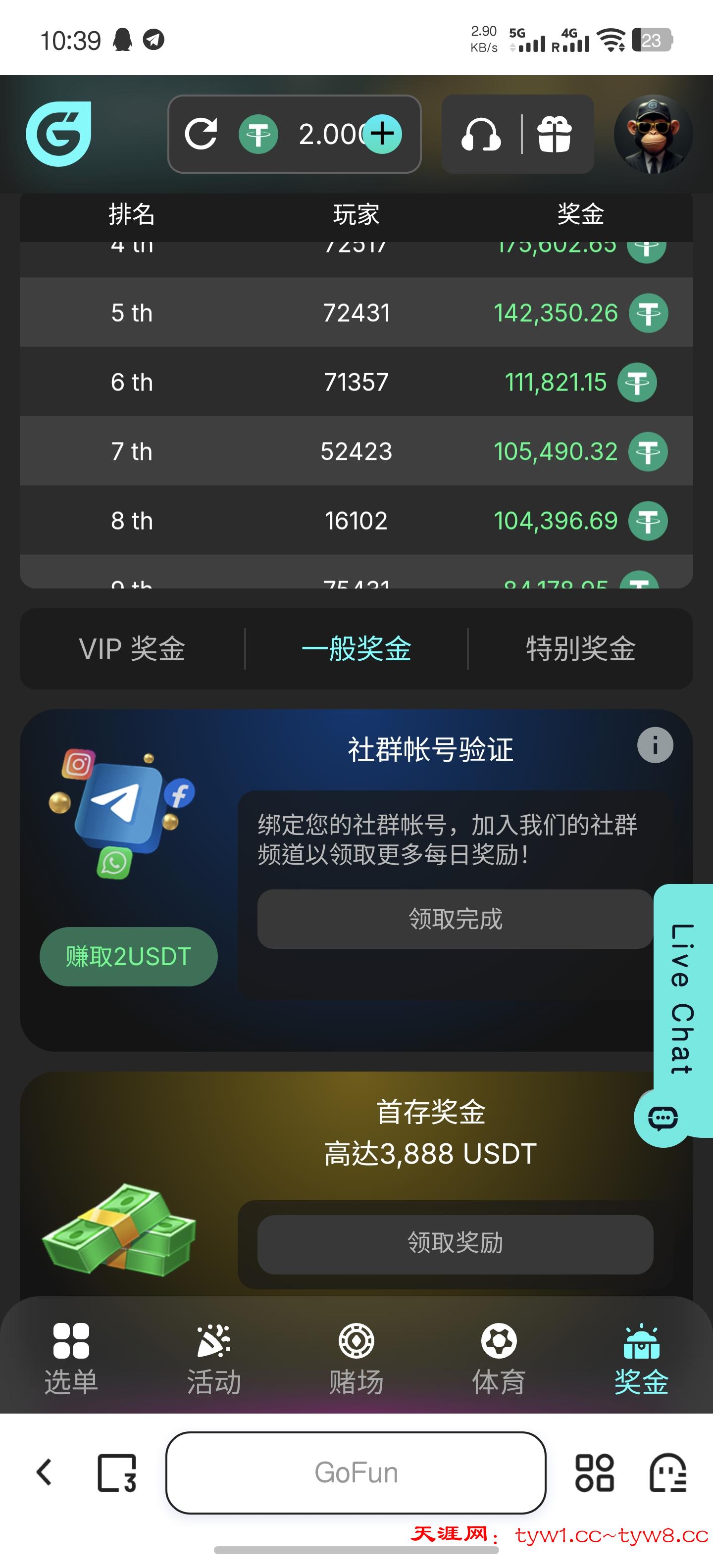713x1568 pixels.
Task: Open the gift box rewards icon
Action: (x=554, y=134)
